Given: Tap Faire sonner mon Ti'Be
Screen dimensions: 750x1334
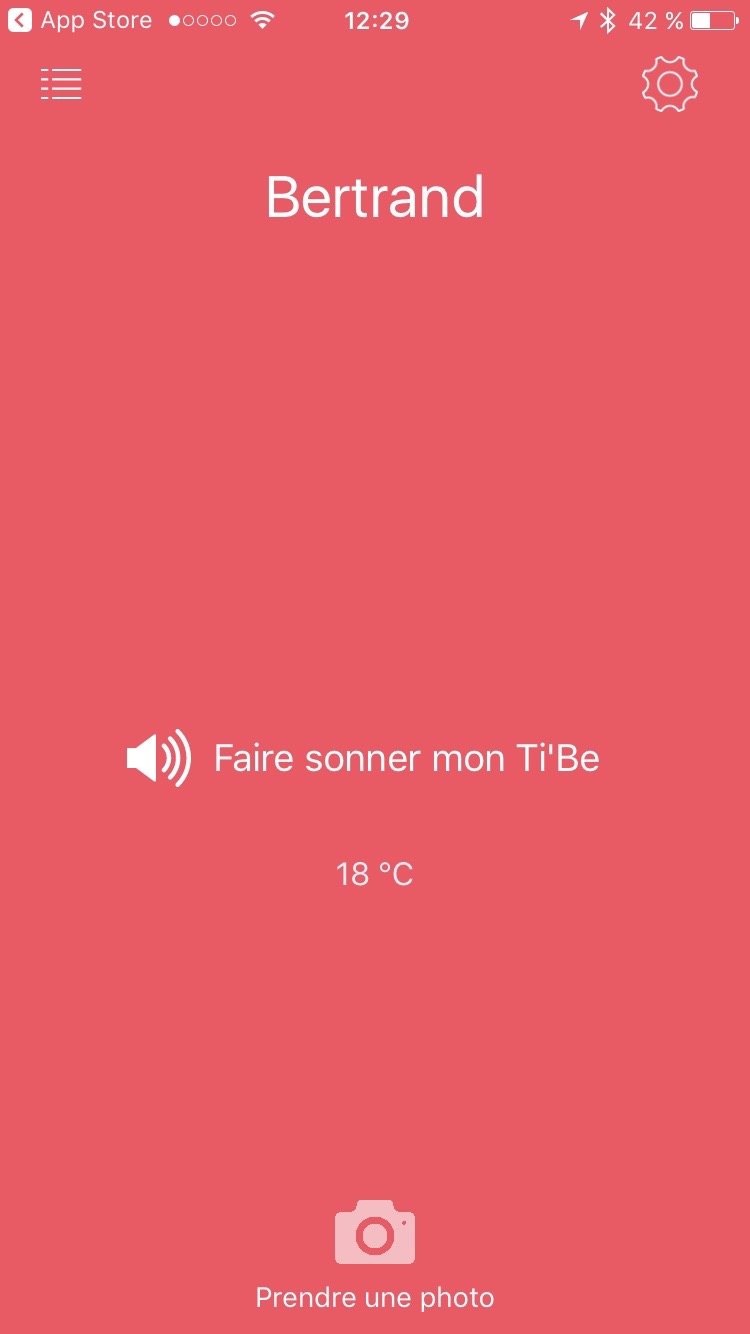Looking at the screenshot, I should click(x=363, y=758).
